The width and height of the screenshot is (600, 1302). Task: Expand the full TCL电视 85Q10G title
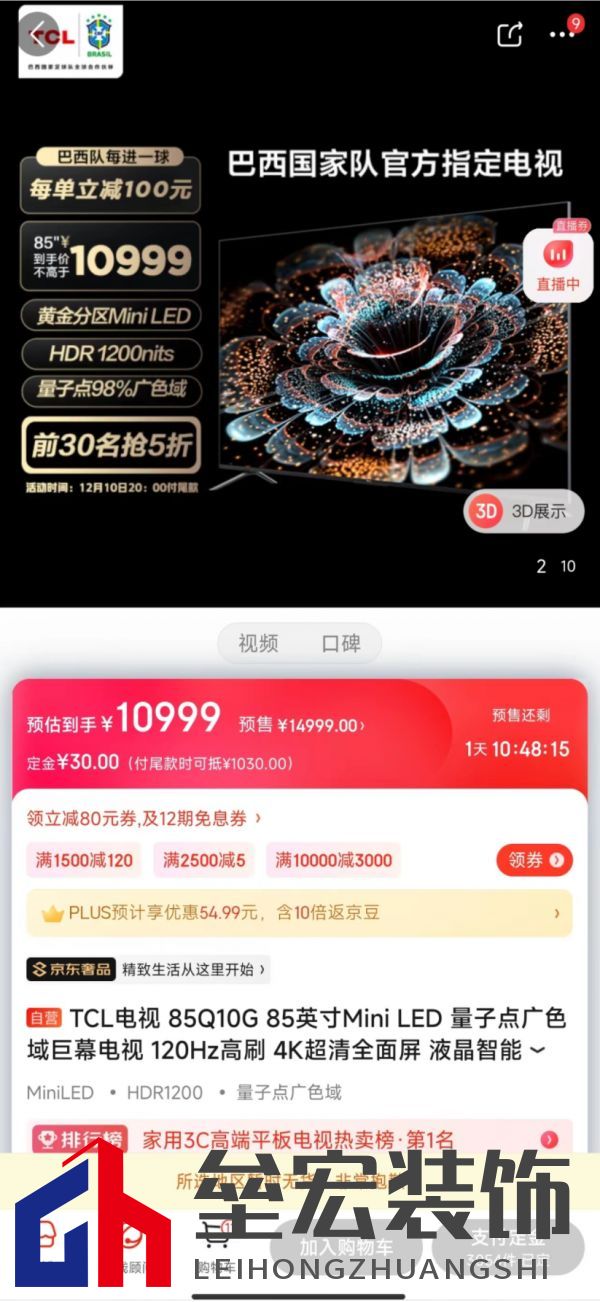point(538,1050)
